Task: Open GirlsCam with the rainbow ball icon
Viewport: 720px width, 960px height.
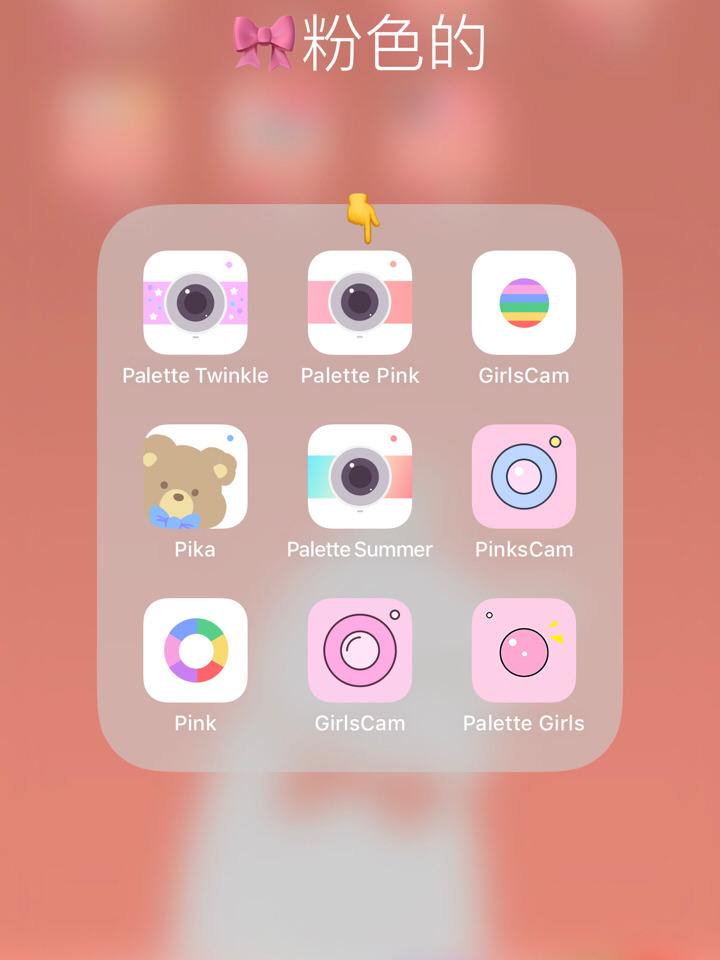Action: (x=524, y=302)
